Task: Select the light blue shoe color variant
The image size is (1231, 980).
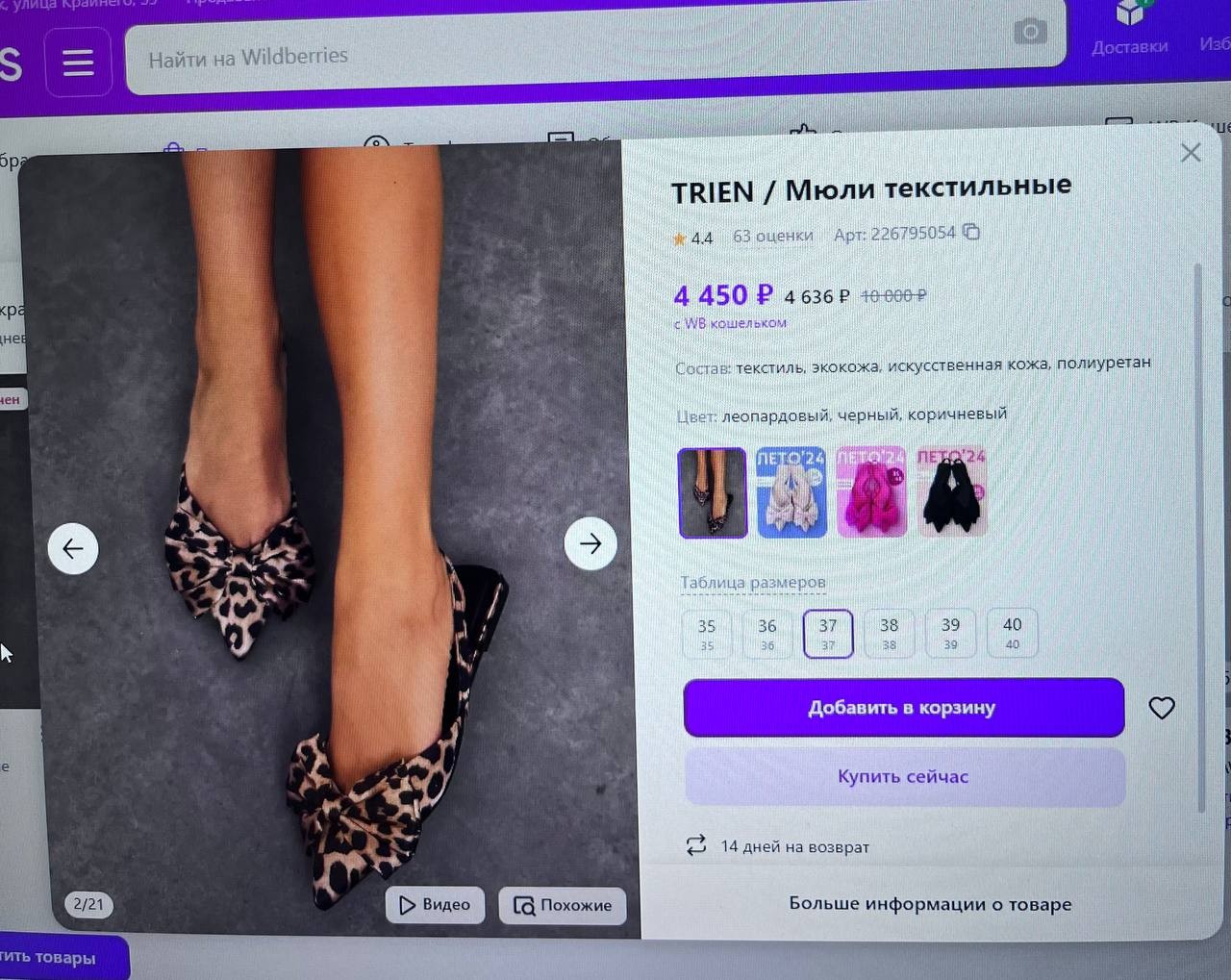Action: click(x=791, y=492)
